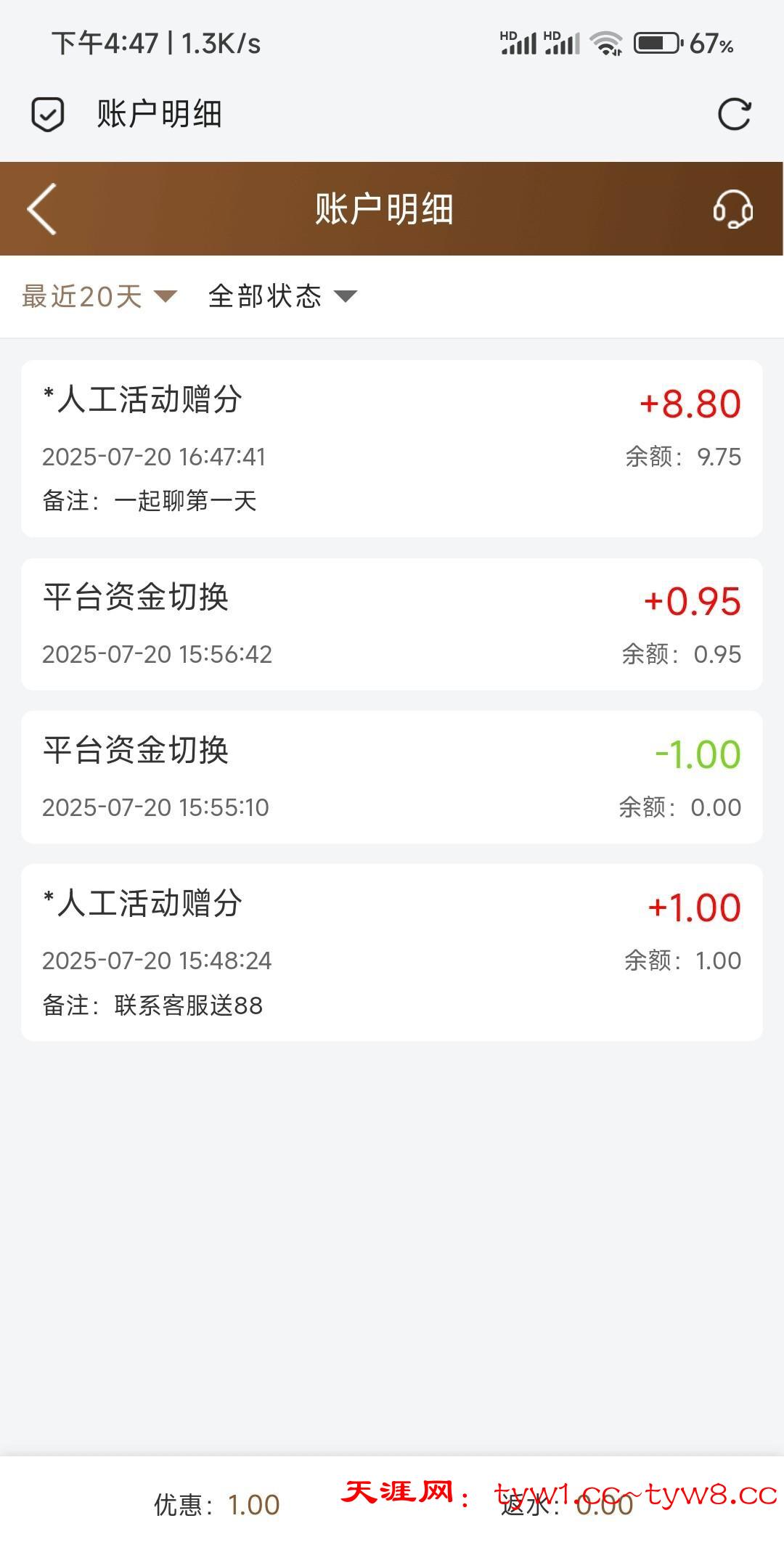Expand the 最近20天 date range dropdown
Screen dimensions: 784x1542
point(99,296)
